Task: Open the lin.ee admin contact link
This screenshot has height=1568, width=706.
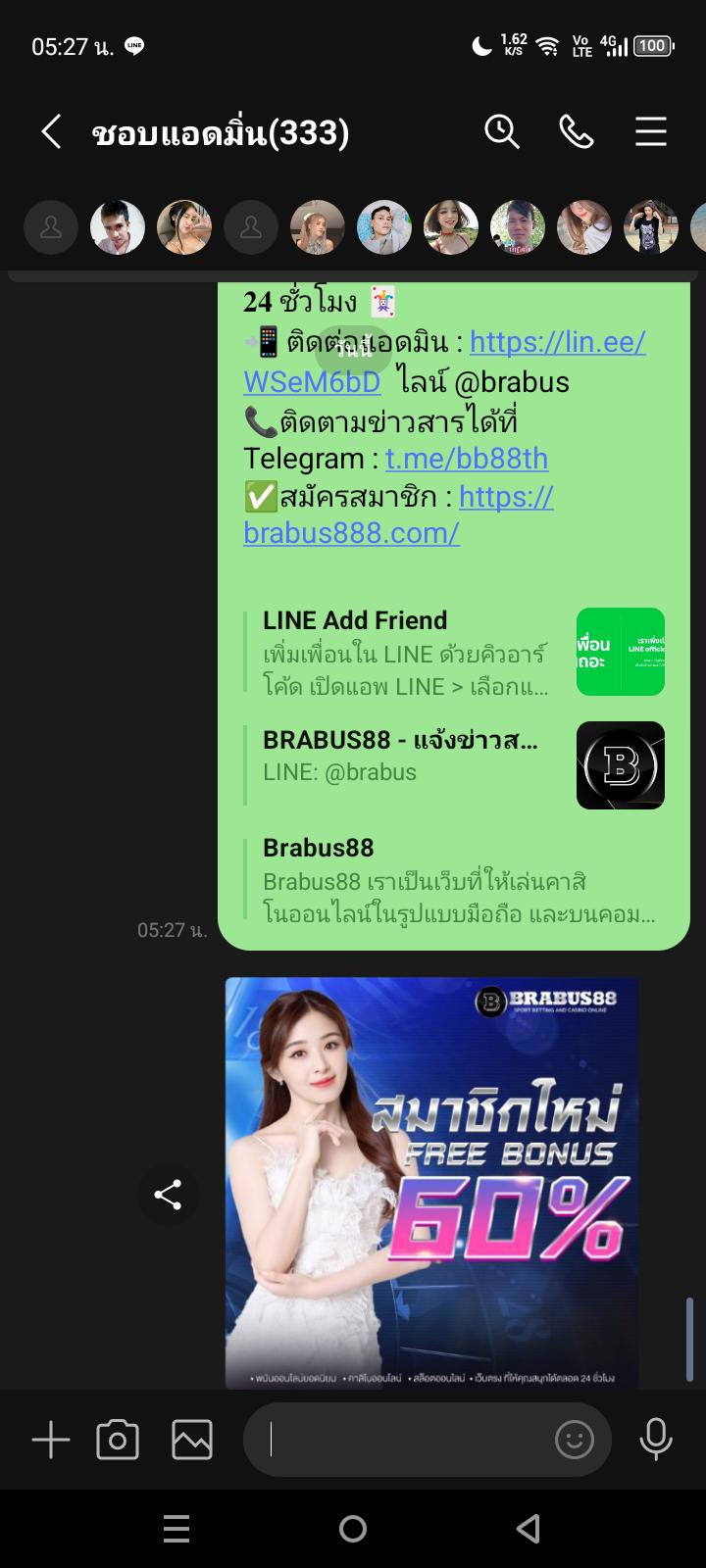Action: (x=557, y=342)
